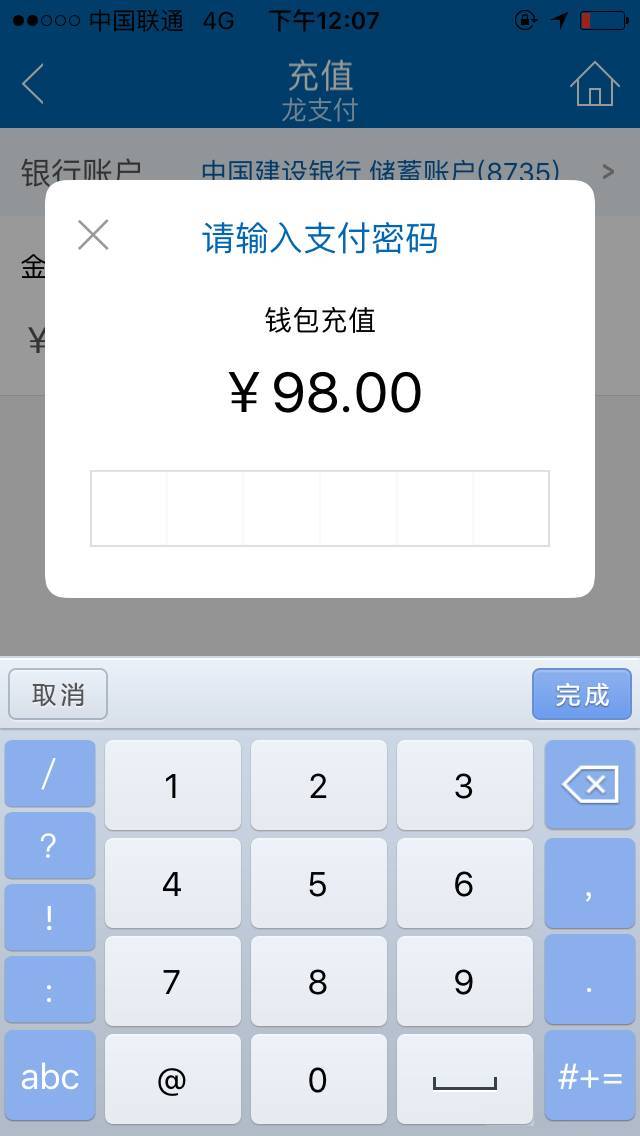Hit the 9 key
The image size is (640, 1136).
click(x=464, y=981)
